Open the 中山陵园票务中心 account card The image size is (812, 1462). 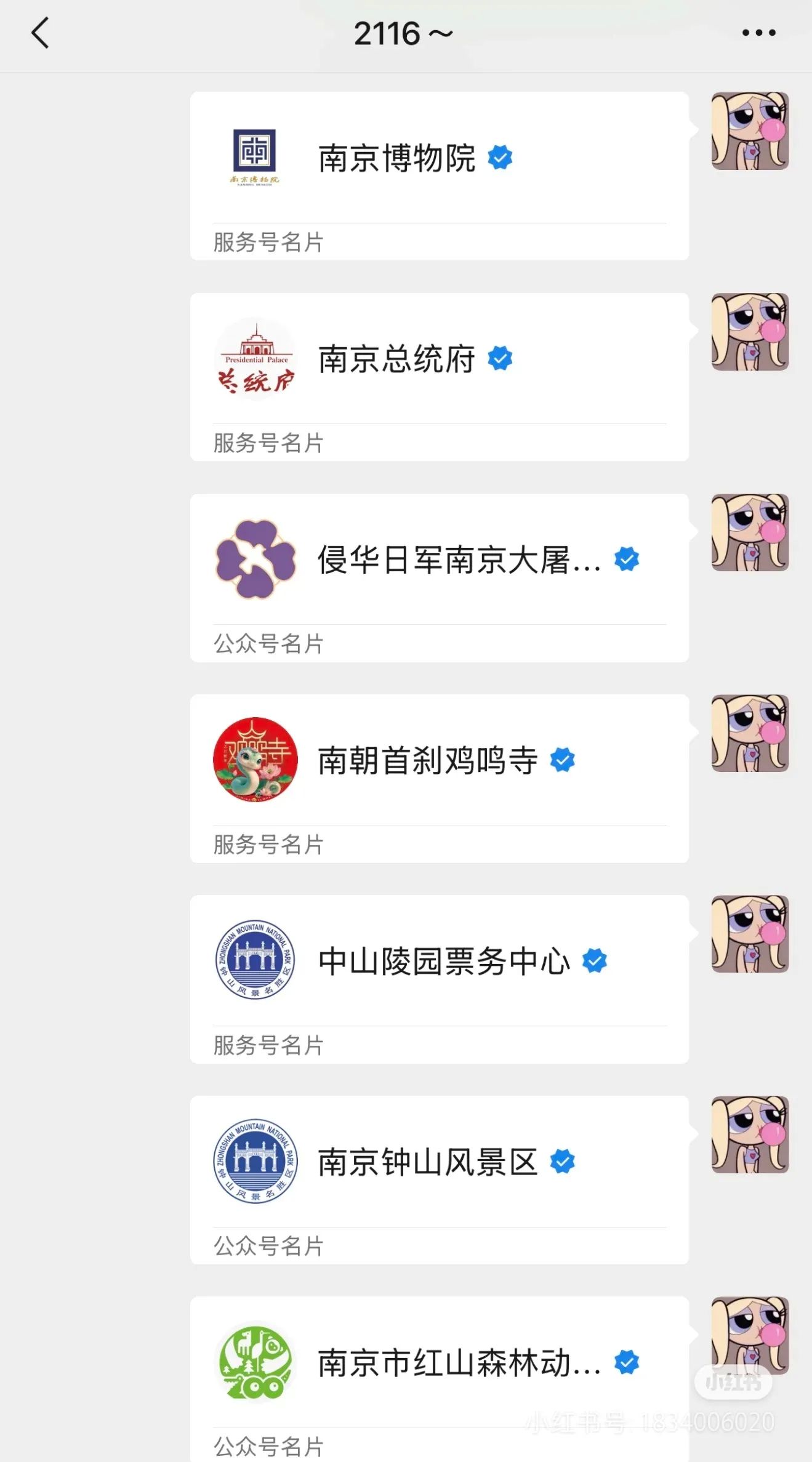(439, 979)
